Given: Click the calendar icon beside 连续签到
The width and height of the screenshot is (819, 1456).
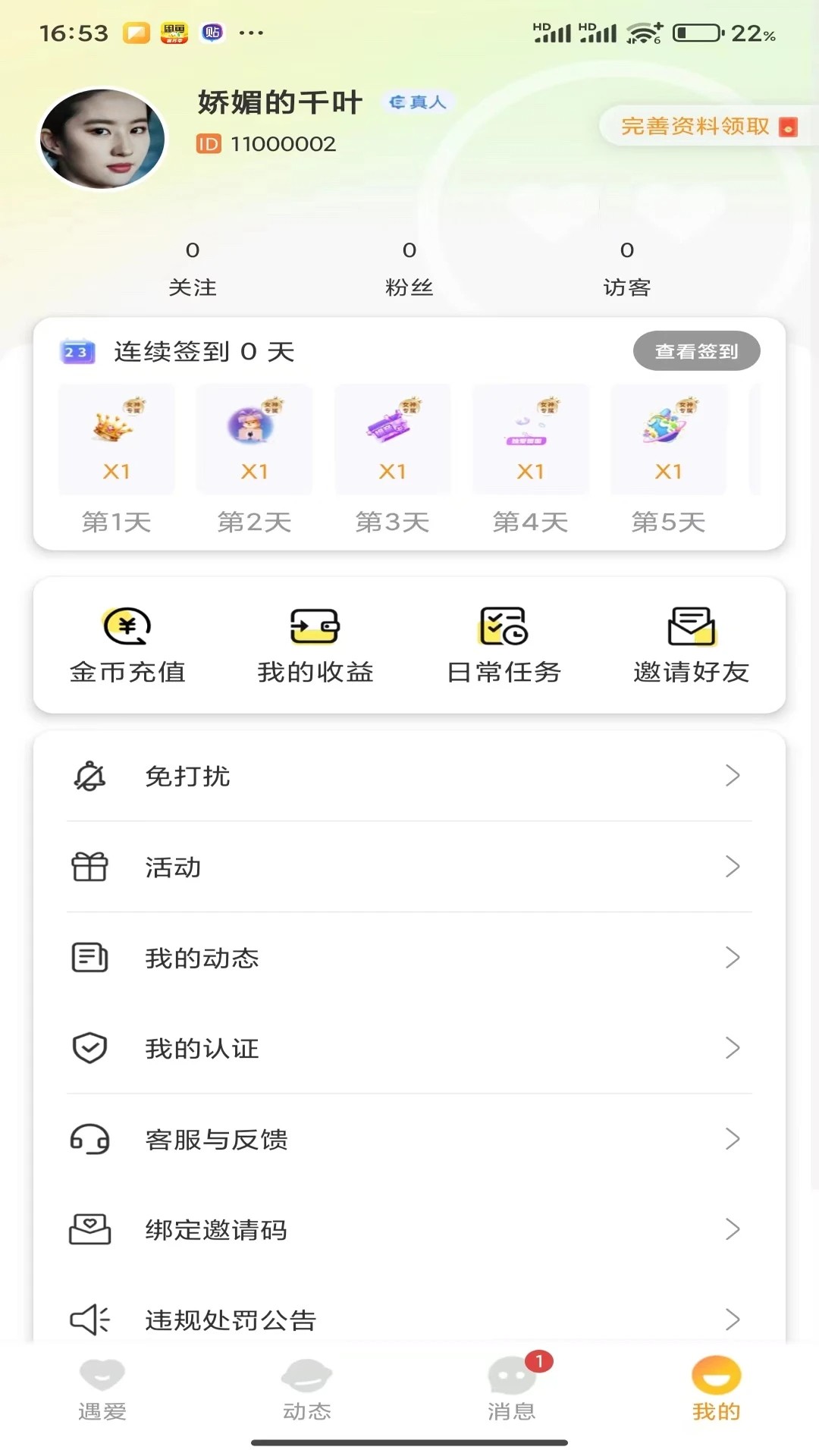Looking at the screenshot, I should (x=77, y=350).
